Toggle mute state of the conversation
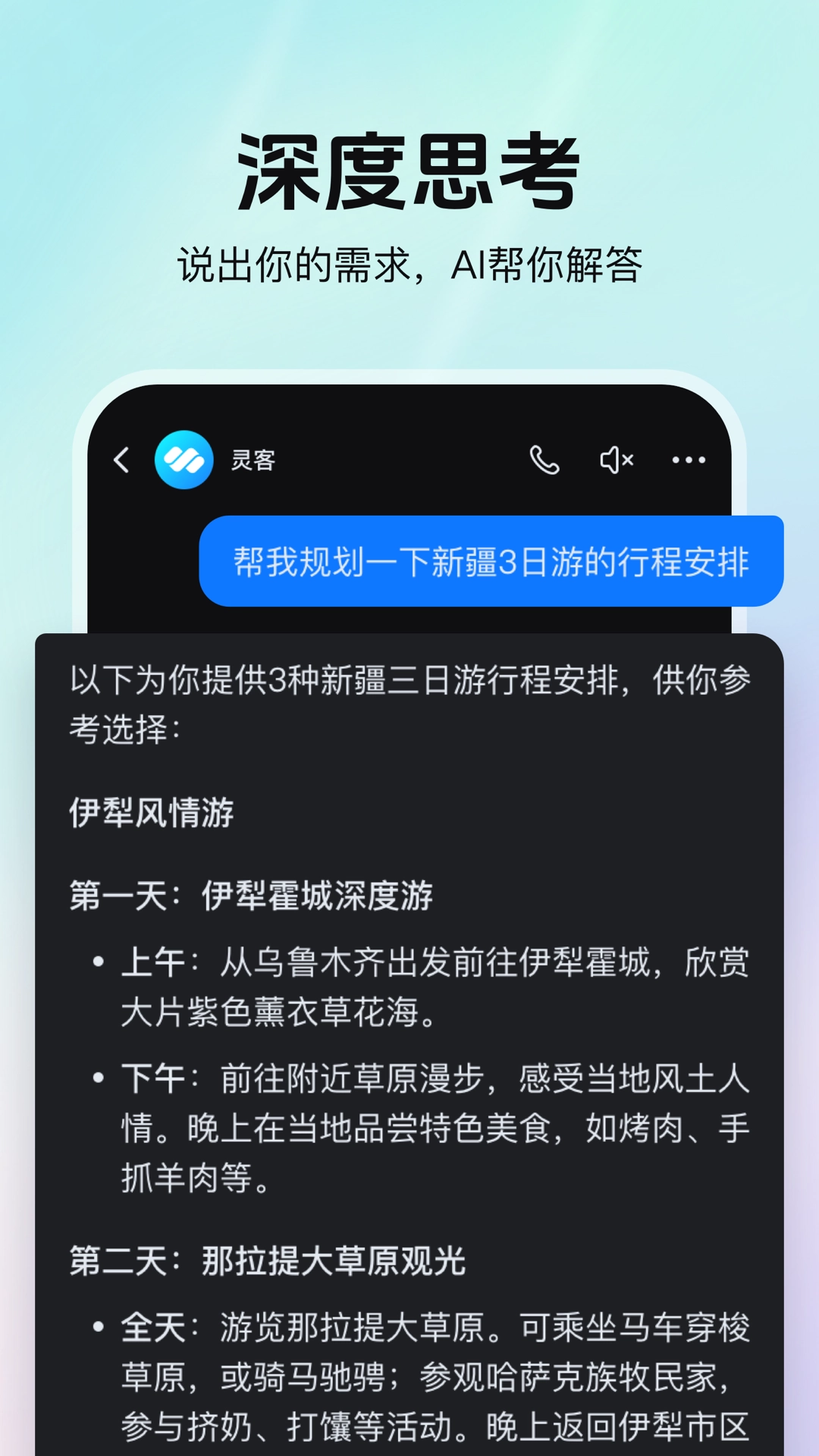 616,459
